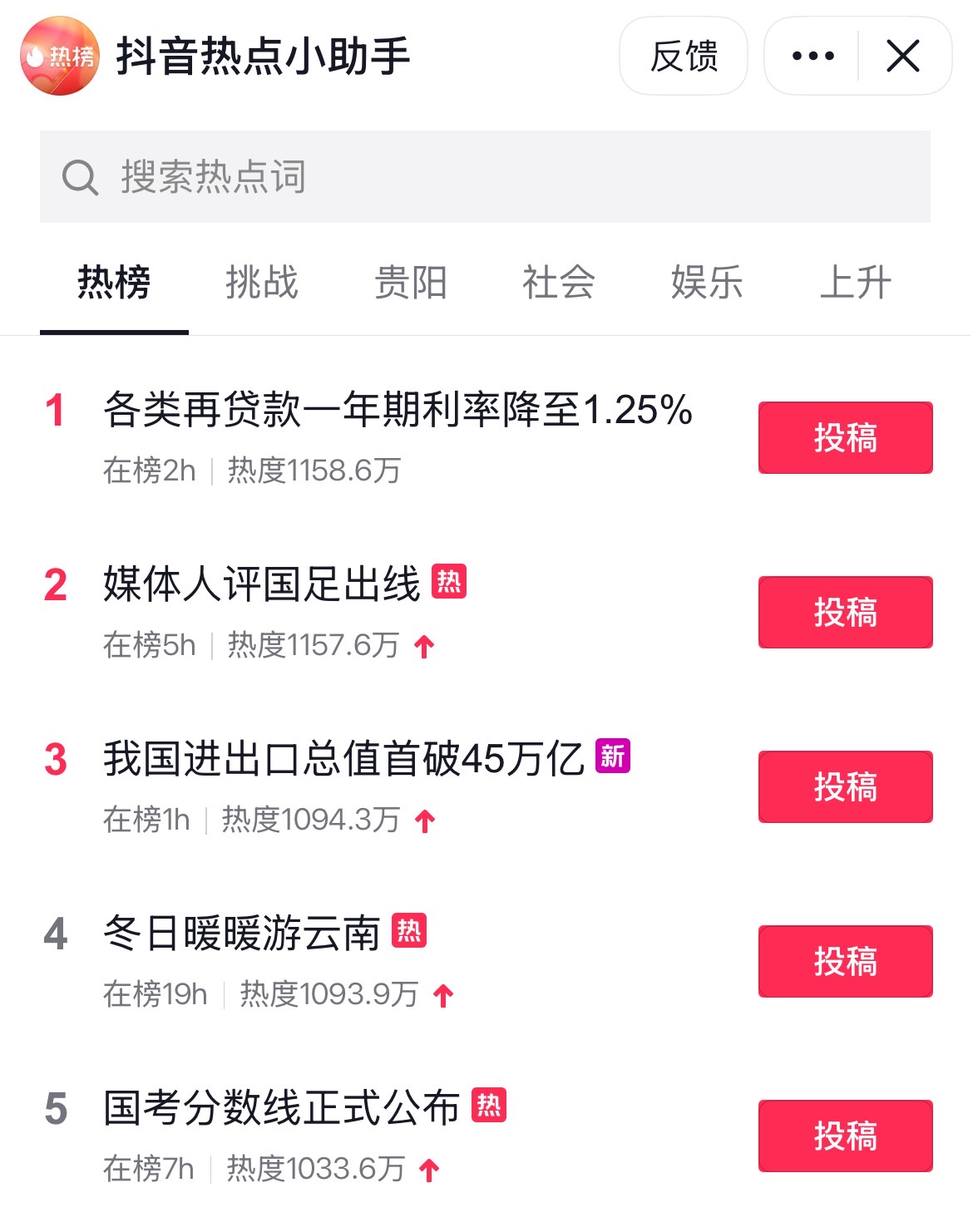Open the three-dot more options menu

[812, 57]
